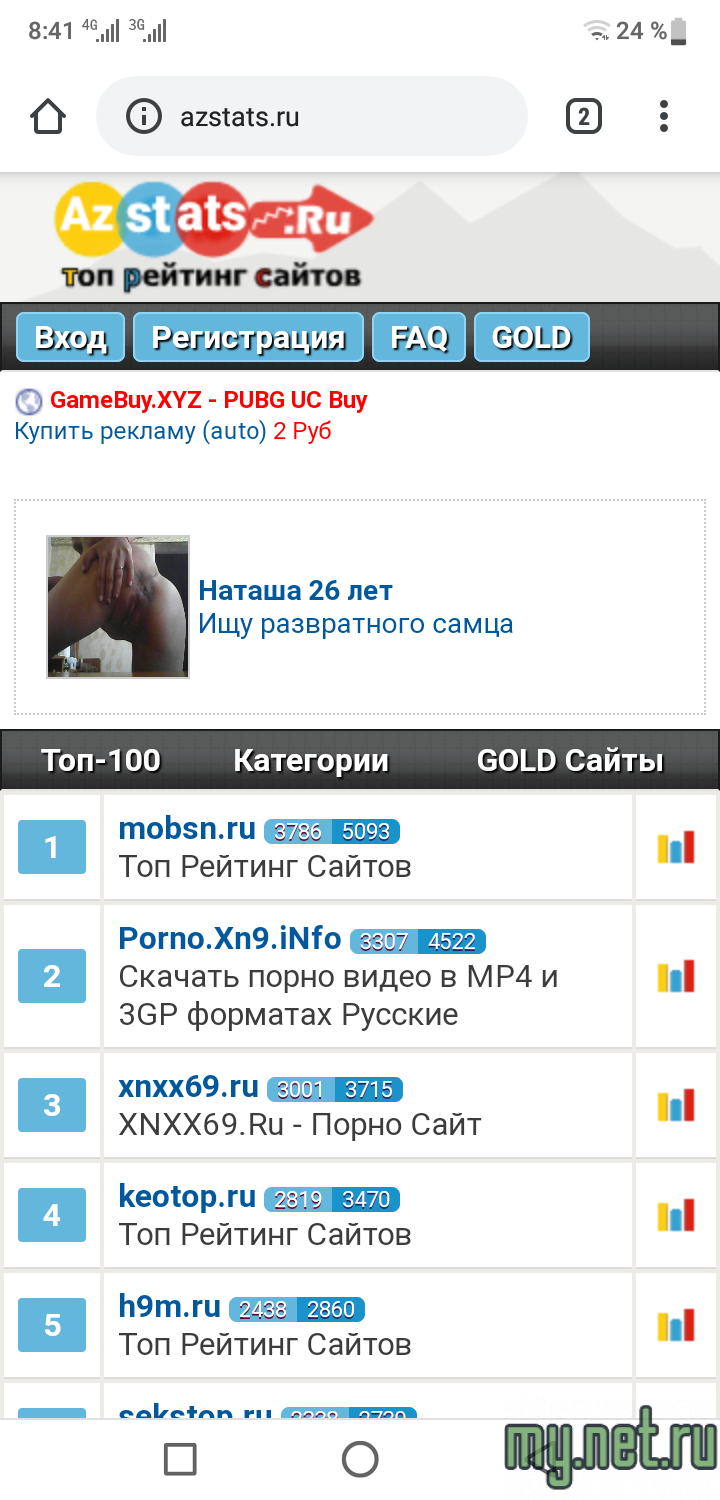View statistics chart for mobsn.ru
This screenshot has height=1500, width=720.
point(675,848)
